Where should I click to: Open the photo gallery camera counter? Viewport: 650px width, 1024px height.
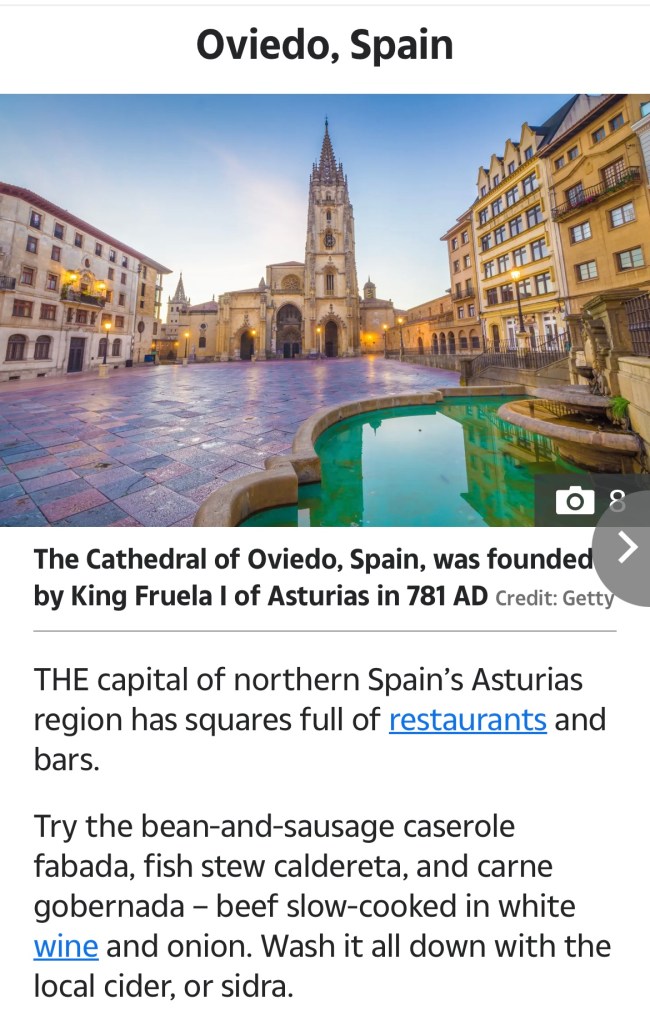tap(590, 501)
